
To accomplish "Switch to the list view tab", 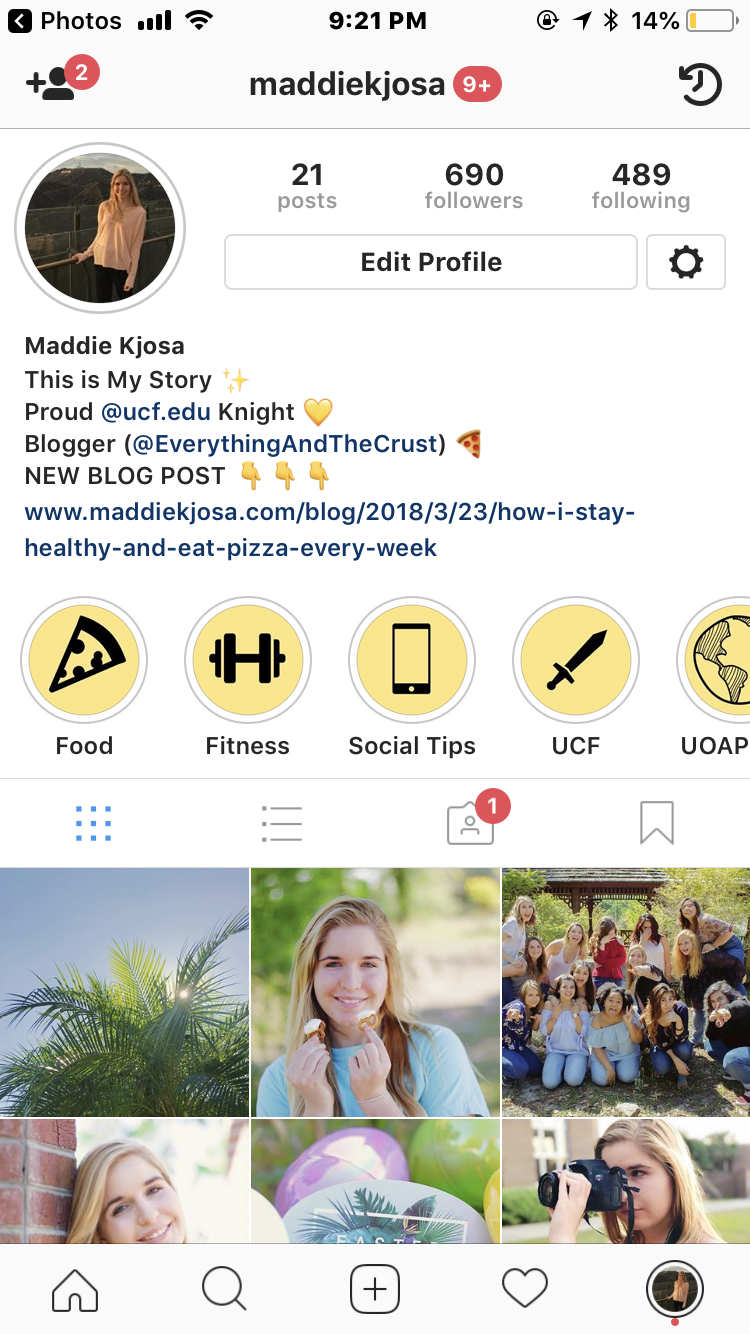I will pyautogui.click(x=281, y=824).
